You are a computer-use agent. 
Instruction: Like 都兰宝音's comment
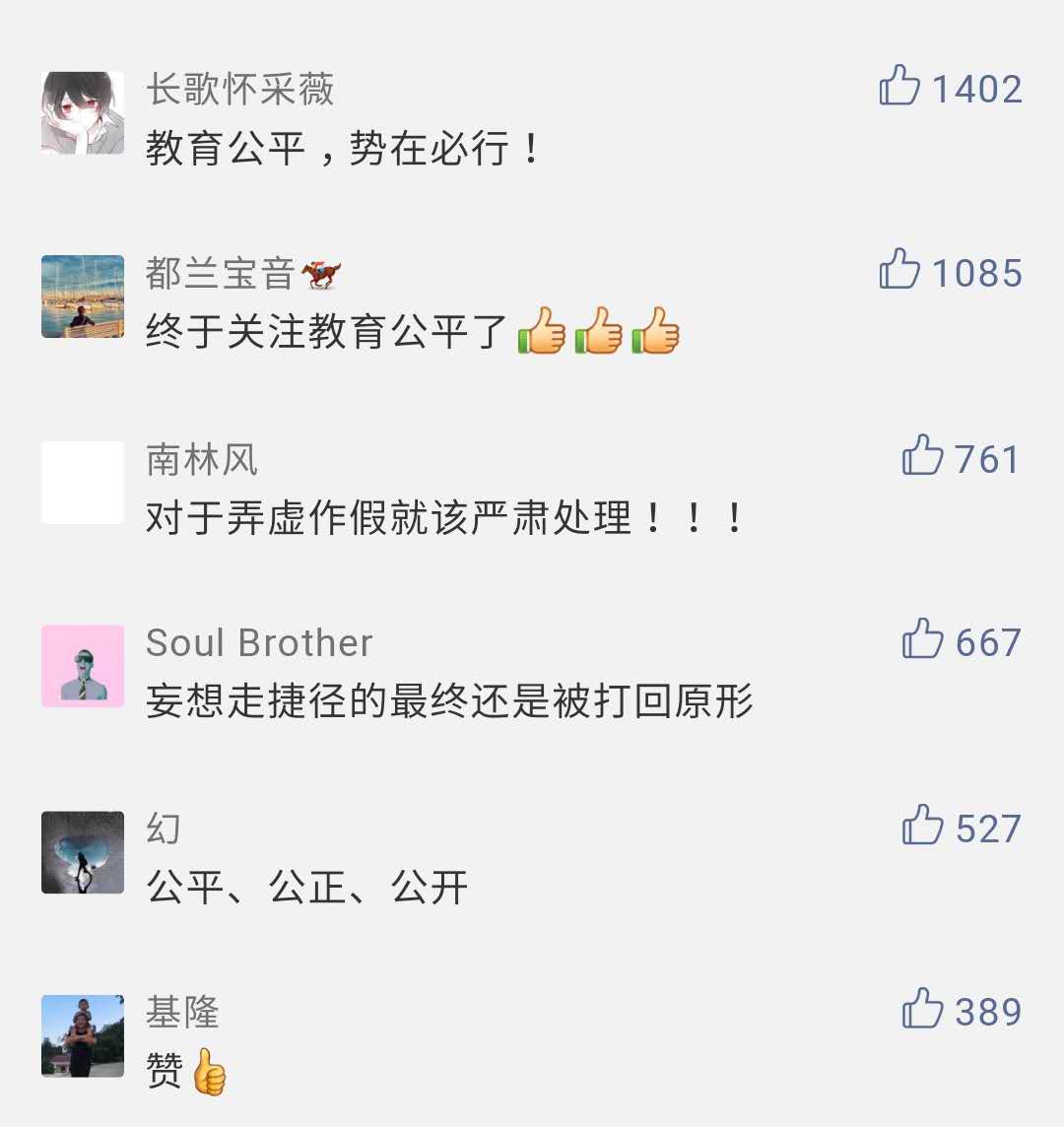[x=899, y=270]
